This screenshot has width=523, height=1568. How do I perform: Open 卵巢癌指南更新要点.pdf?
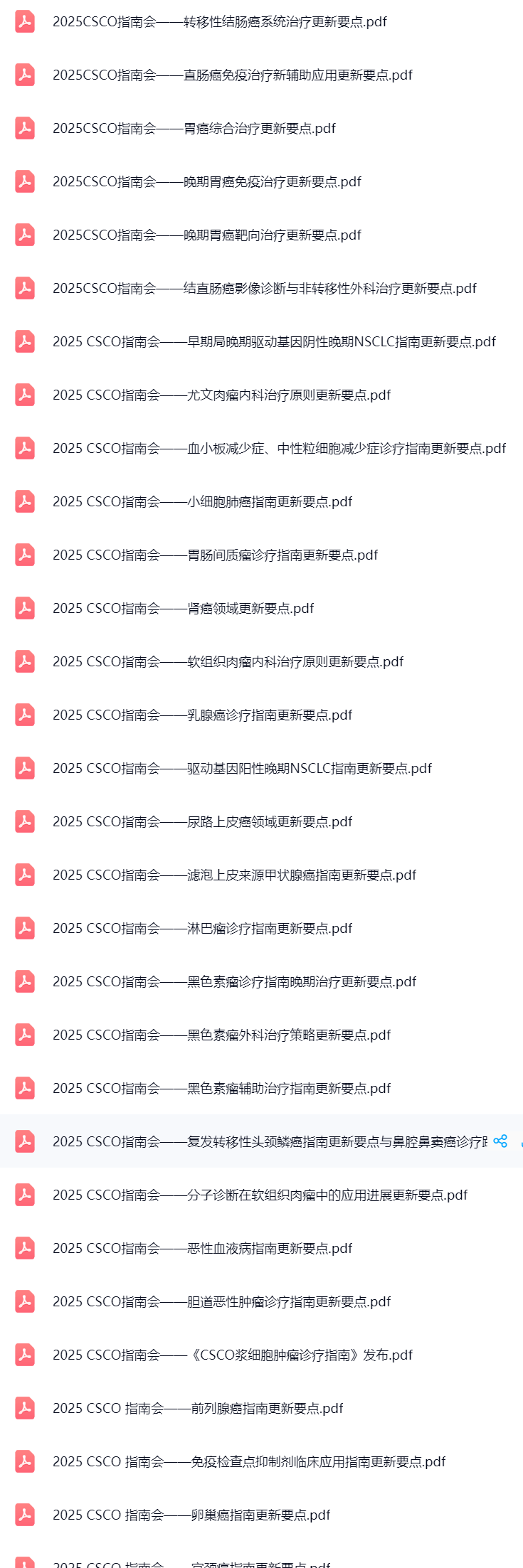[191, 1515]
